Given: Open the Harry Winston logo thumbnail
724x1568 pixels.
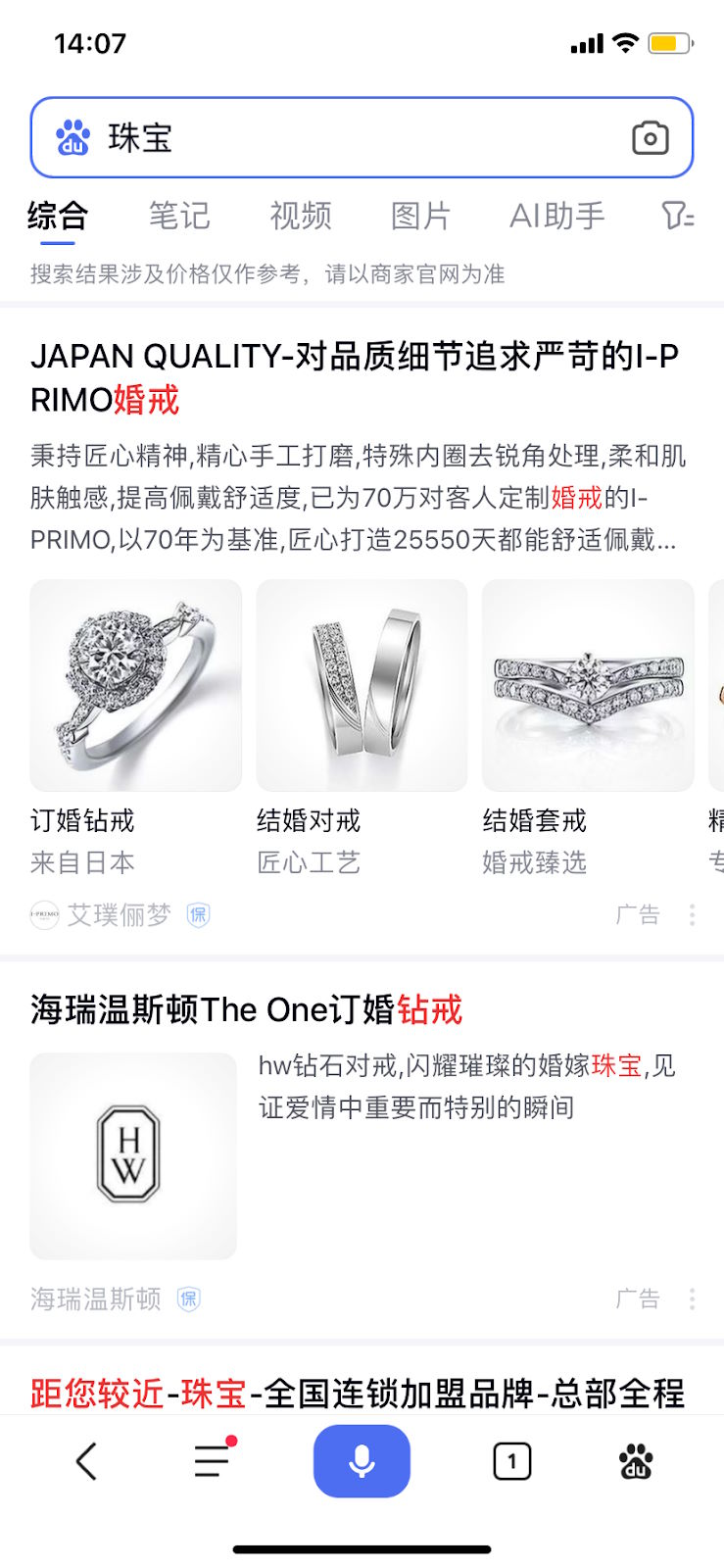Looking at the screenshot, I should [x=133, y=1155].
